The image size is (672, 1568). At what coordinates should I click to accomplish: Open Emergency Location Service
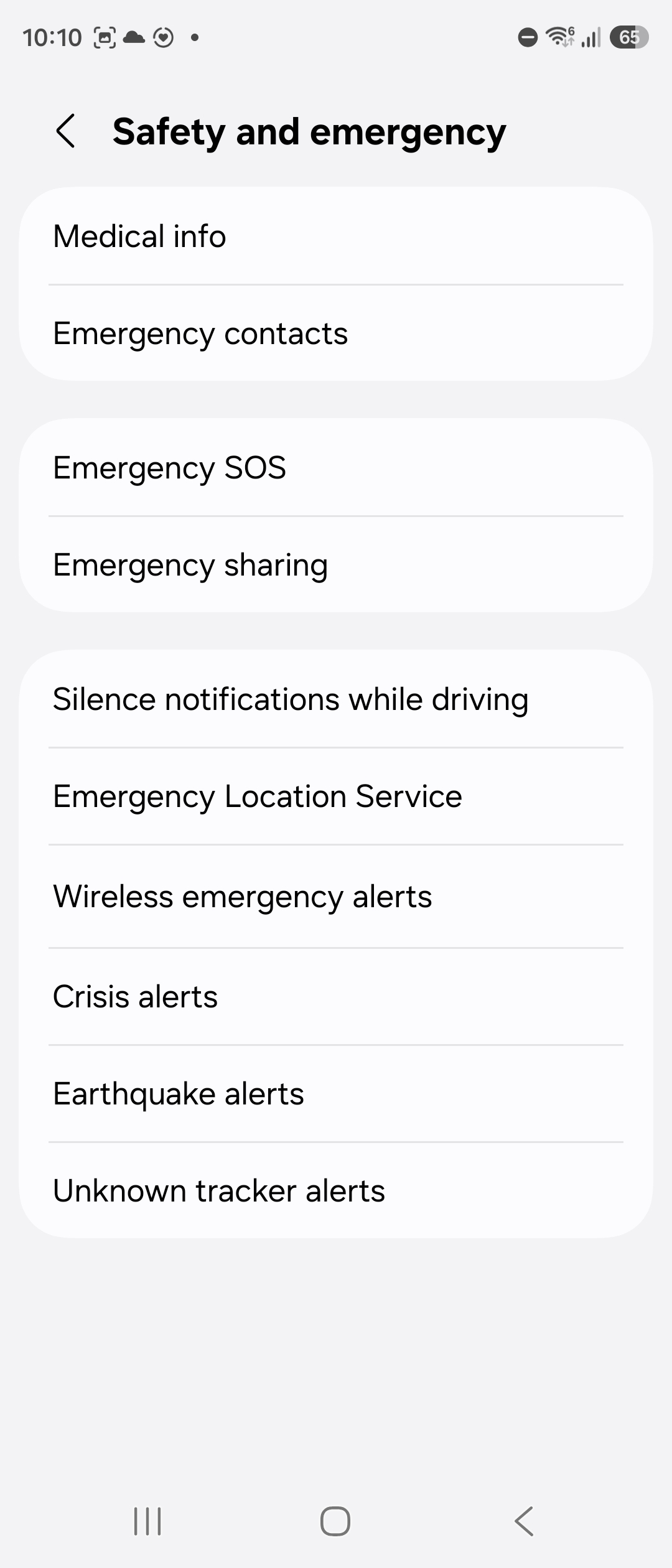click(336, 796)
